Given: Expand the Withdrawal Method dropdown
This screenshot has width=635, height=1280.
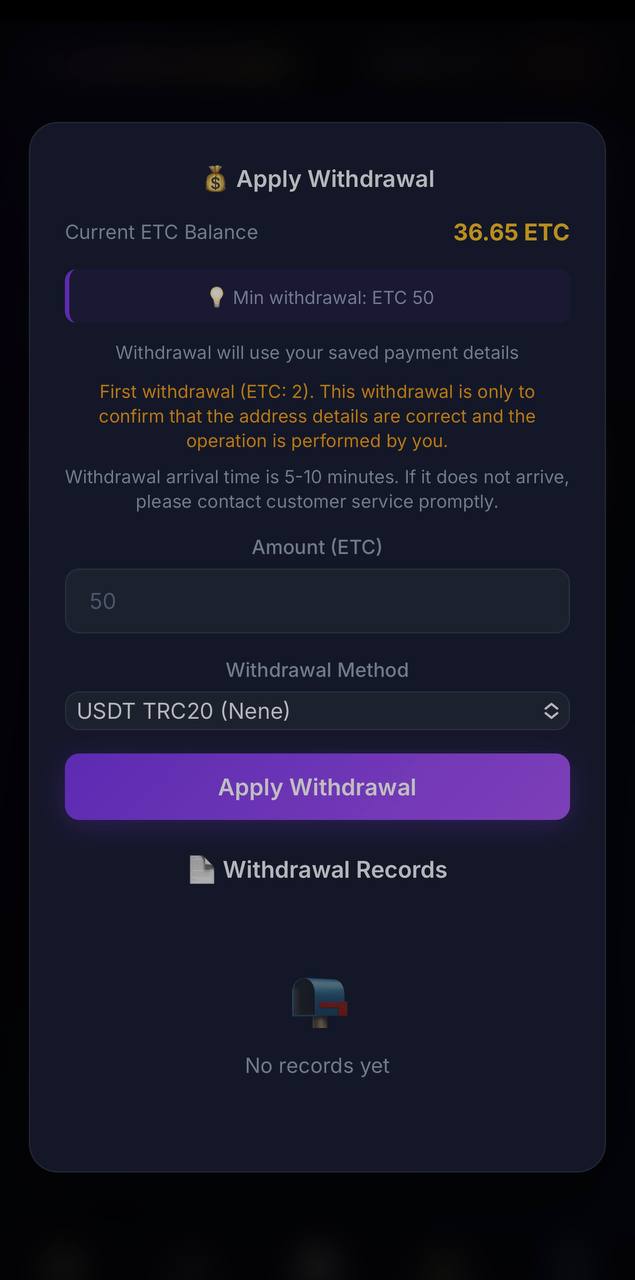Looking at the screenshot, I should [317, 711].
